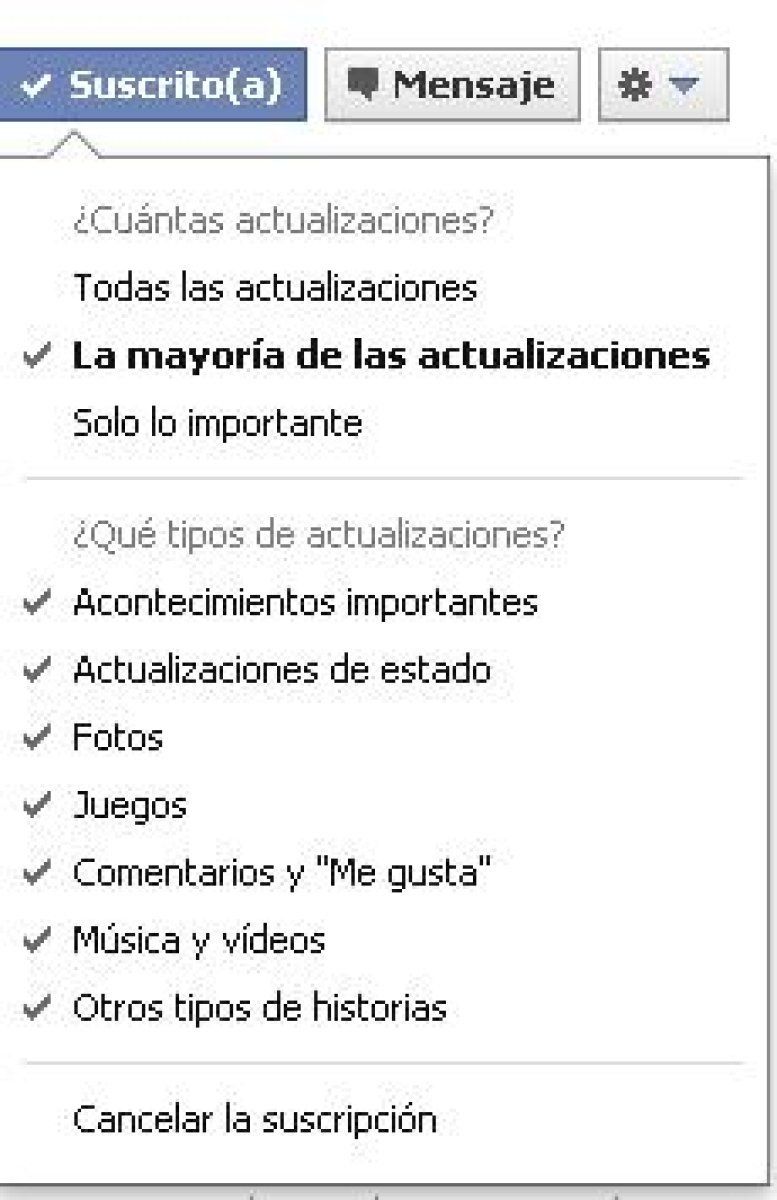Toggle Actualizaciones de estado

281,670
